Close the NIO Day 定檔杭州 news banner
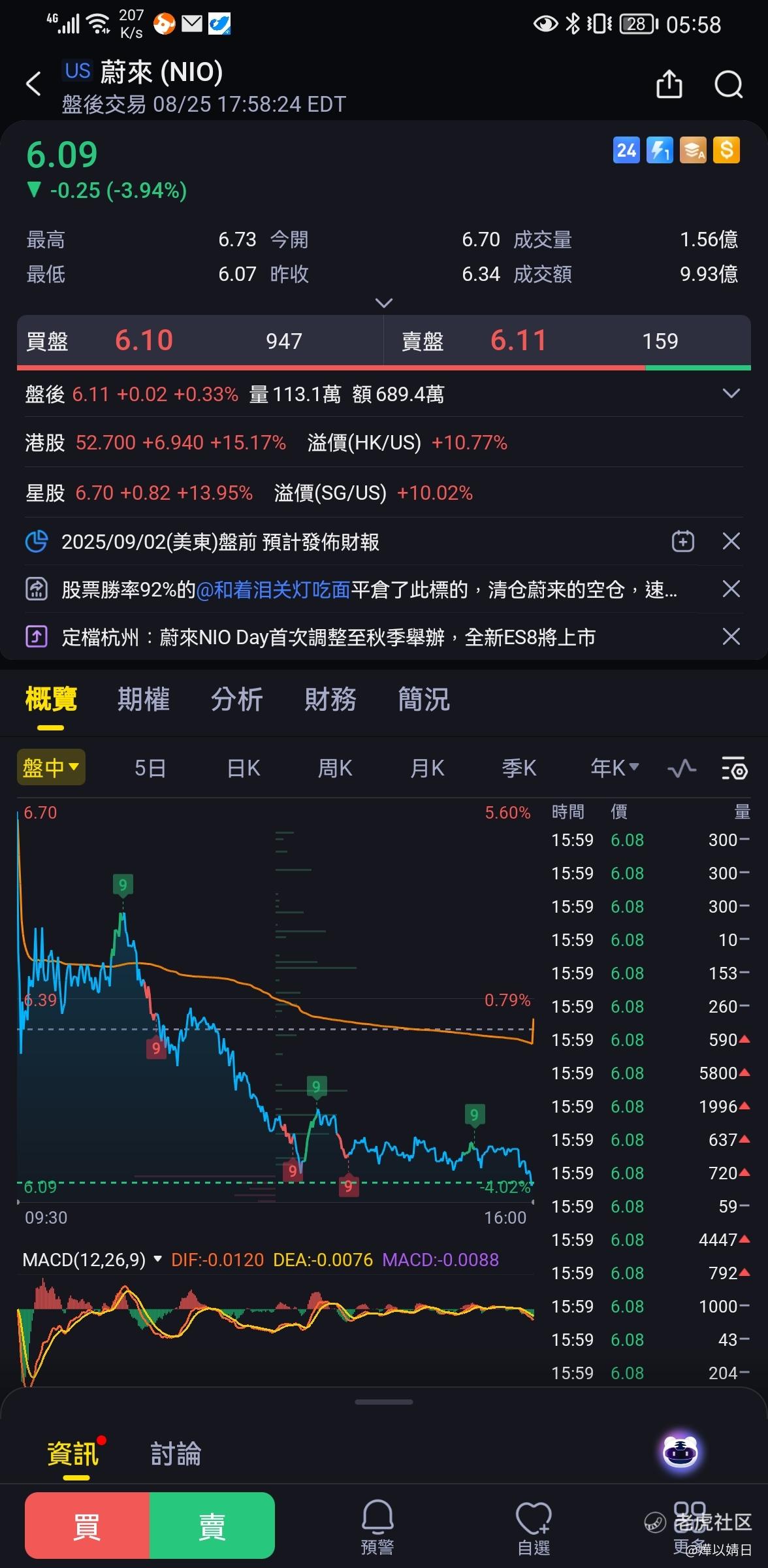This screenshot has height=1568, width=768. [x=731, y=636]
